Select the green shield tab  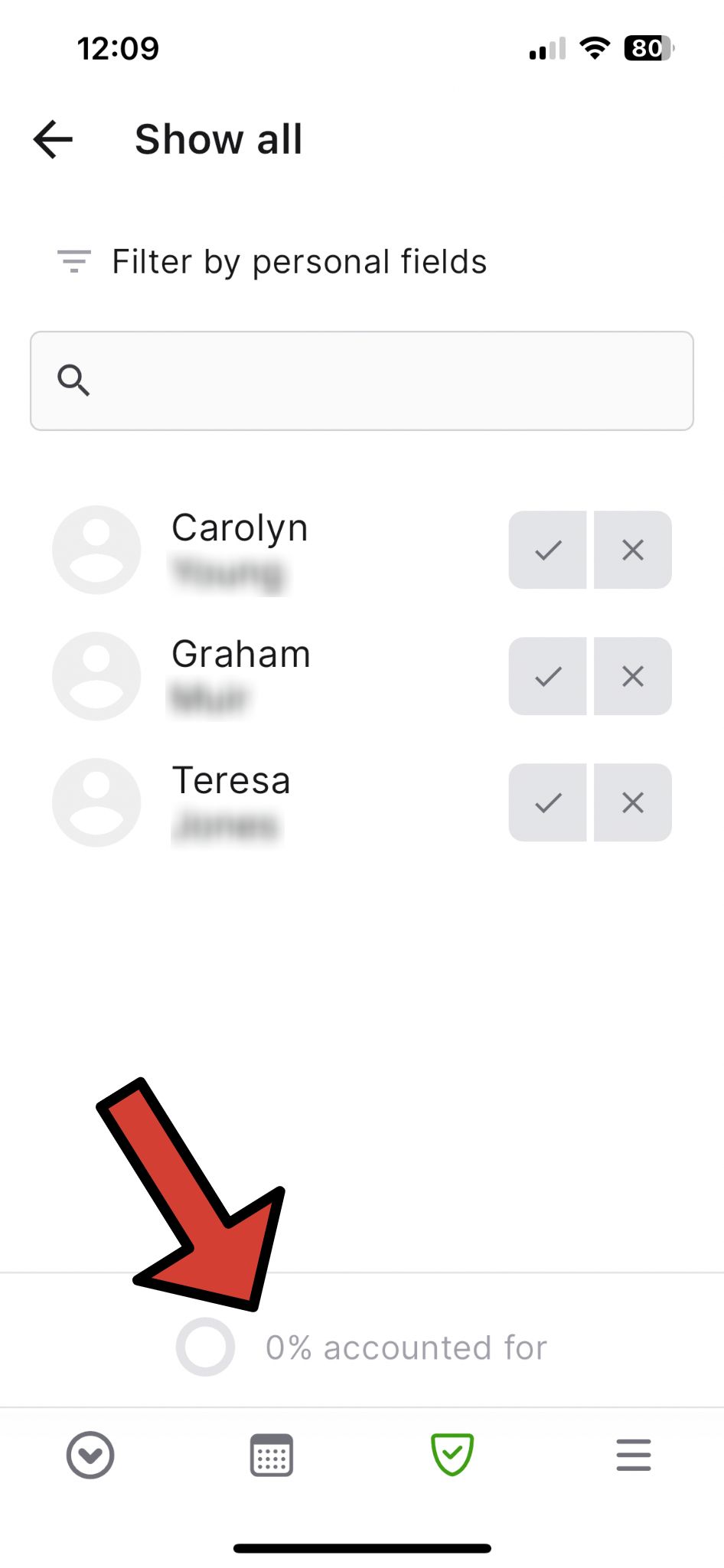coord(452,1455)
